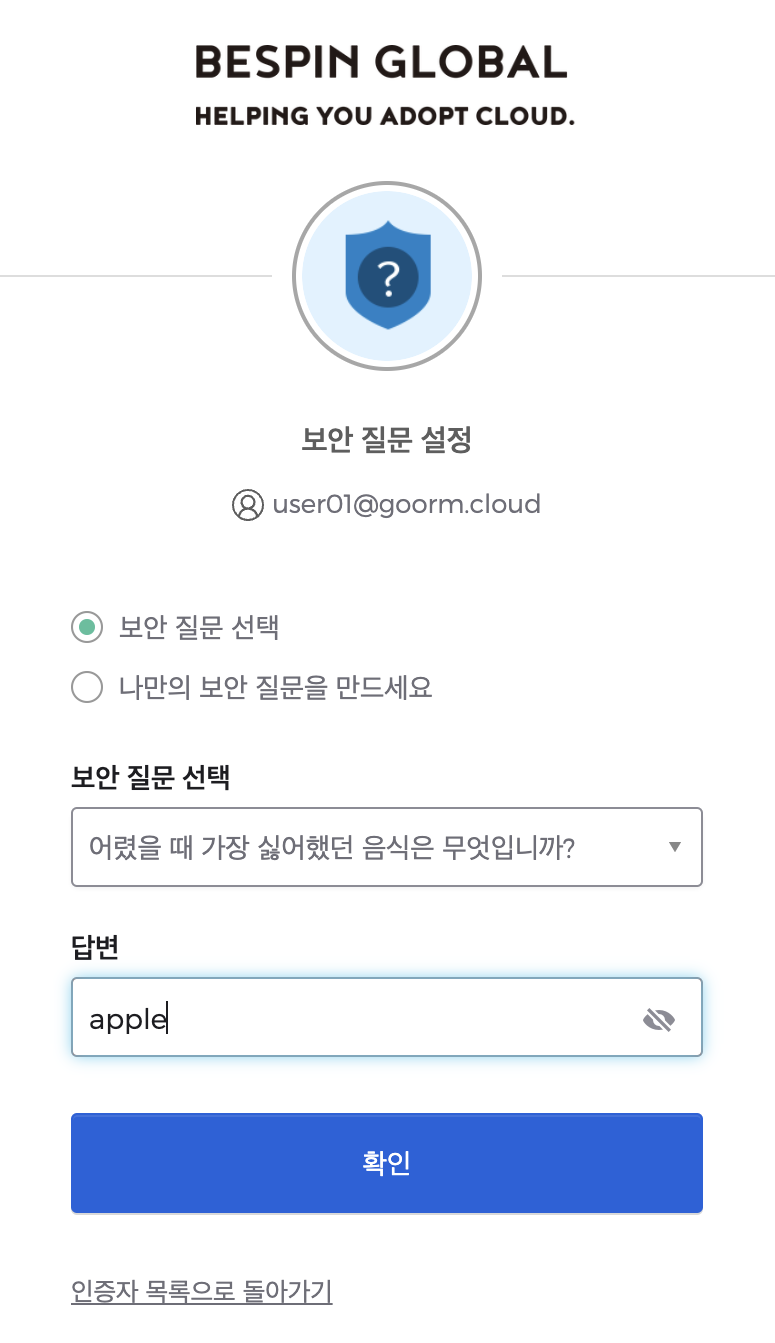Choose 나만의 보안 질문을 만드세요 option

point(88,688)
